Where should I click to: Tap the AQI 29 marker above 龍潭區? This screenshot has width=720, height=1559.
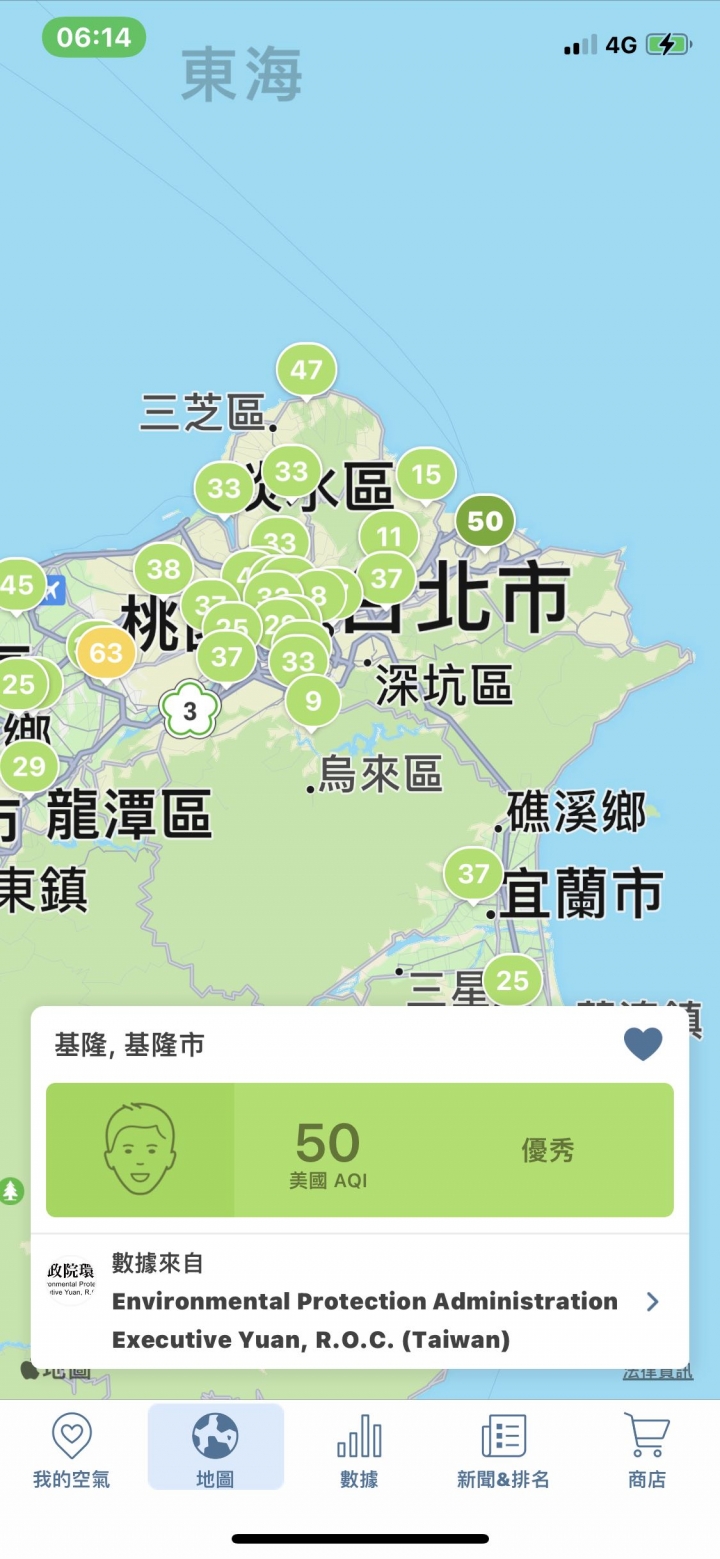coord(28,767)
